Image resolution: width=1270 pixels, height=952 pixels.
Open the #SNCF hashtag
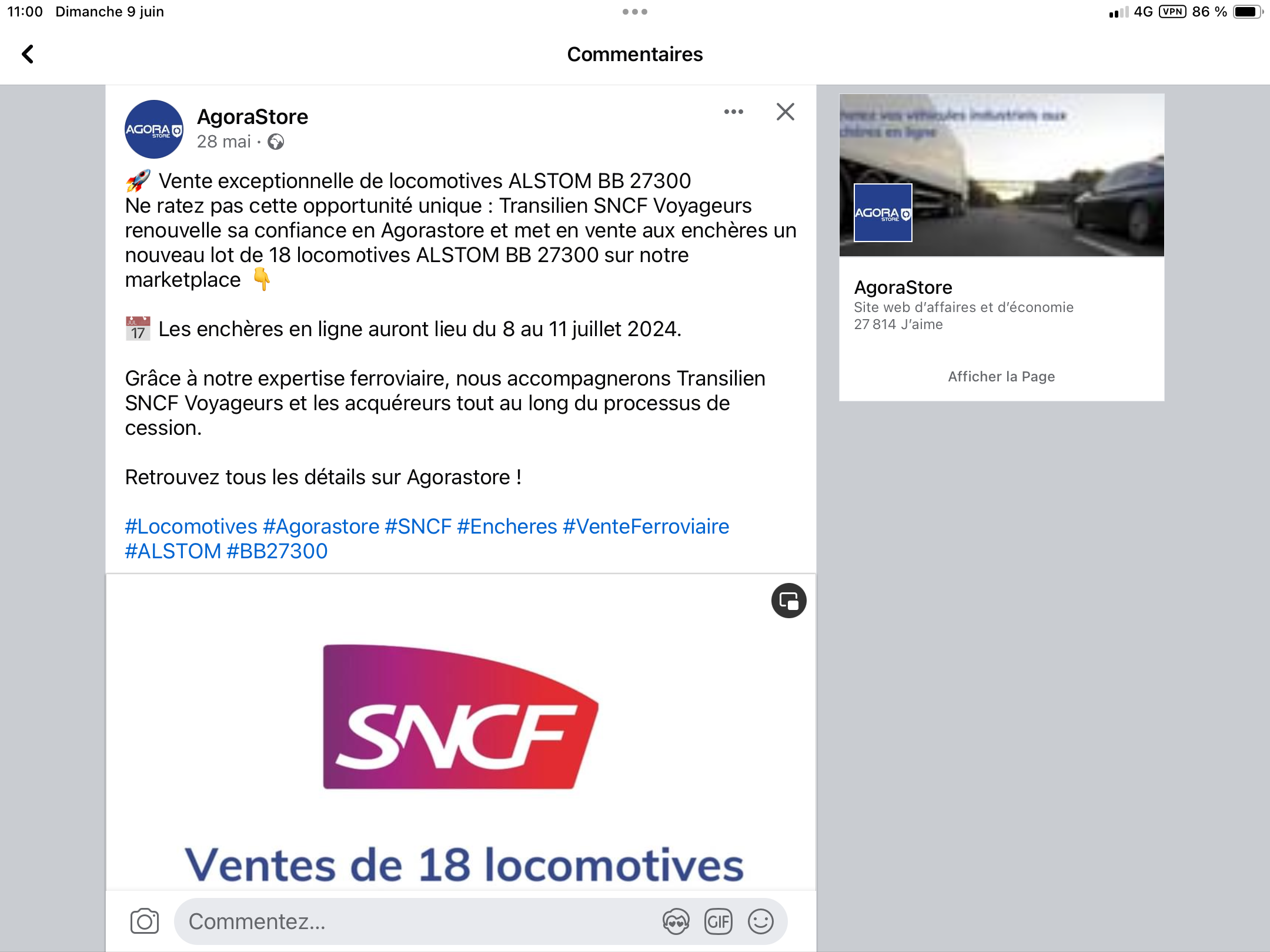click(418, 527)
